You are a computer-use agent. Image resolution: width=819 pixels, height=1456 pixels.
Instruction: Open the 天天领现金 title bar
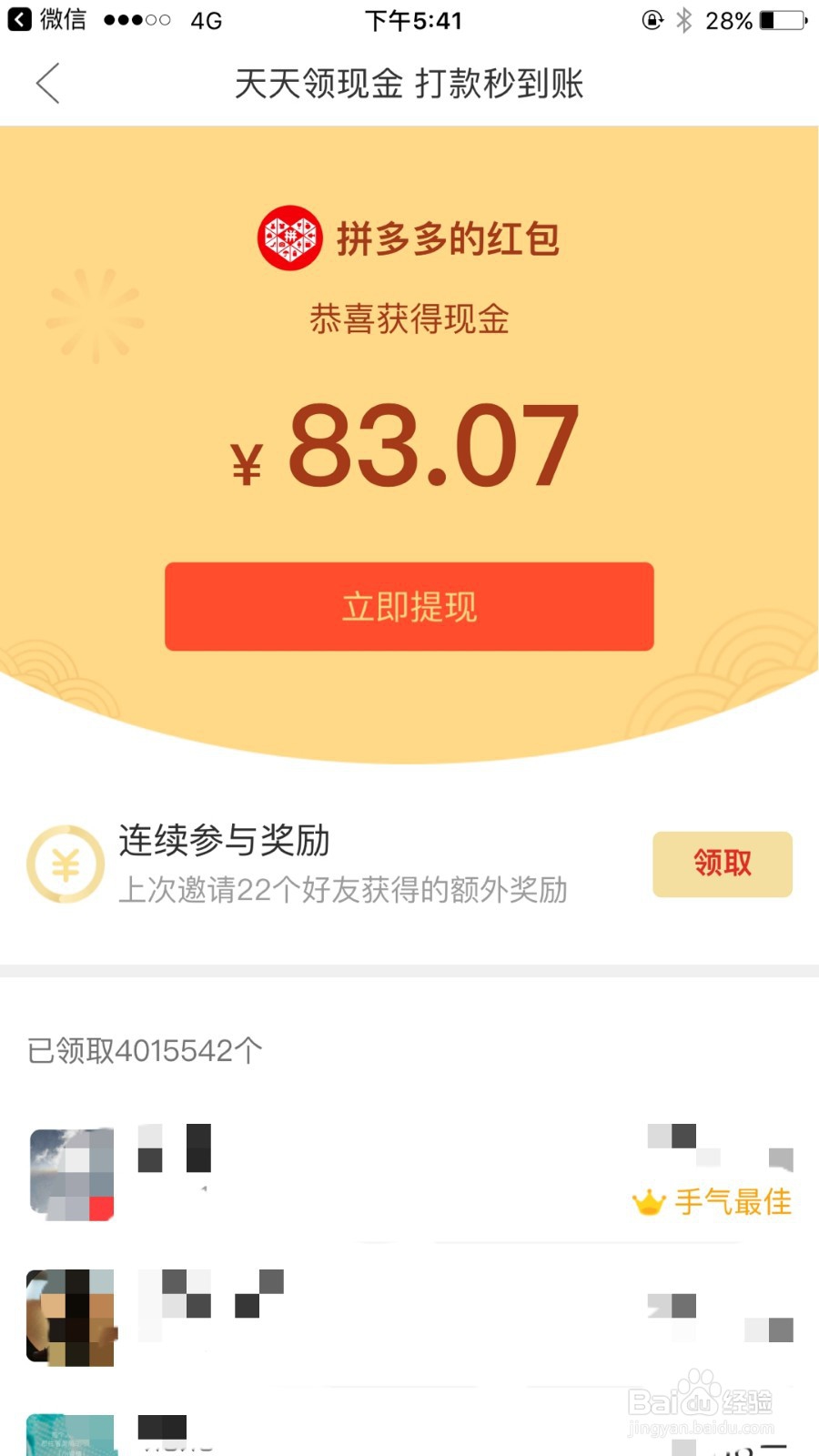coord(409,83)
